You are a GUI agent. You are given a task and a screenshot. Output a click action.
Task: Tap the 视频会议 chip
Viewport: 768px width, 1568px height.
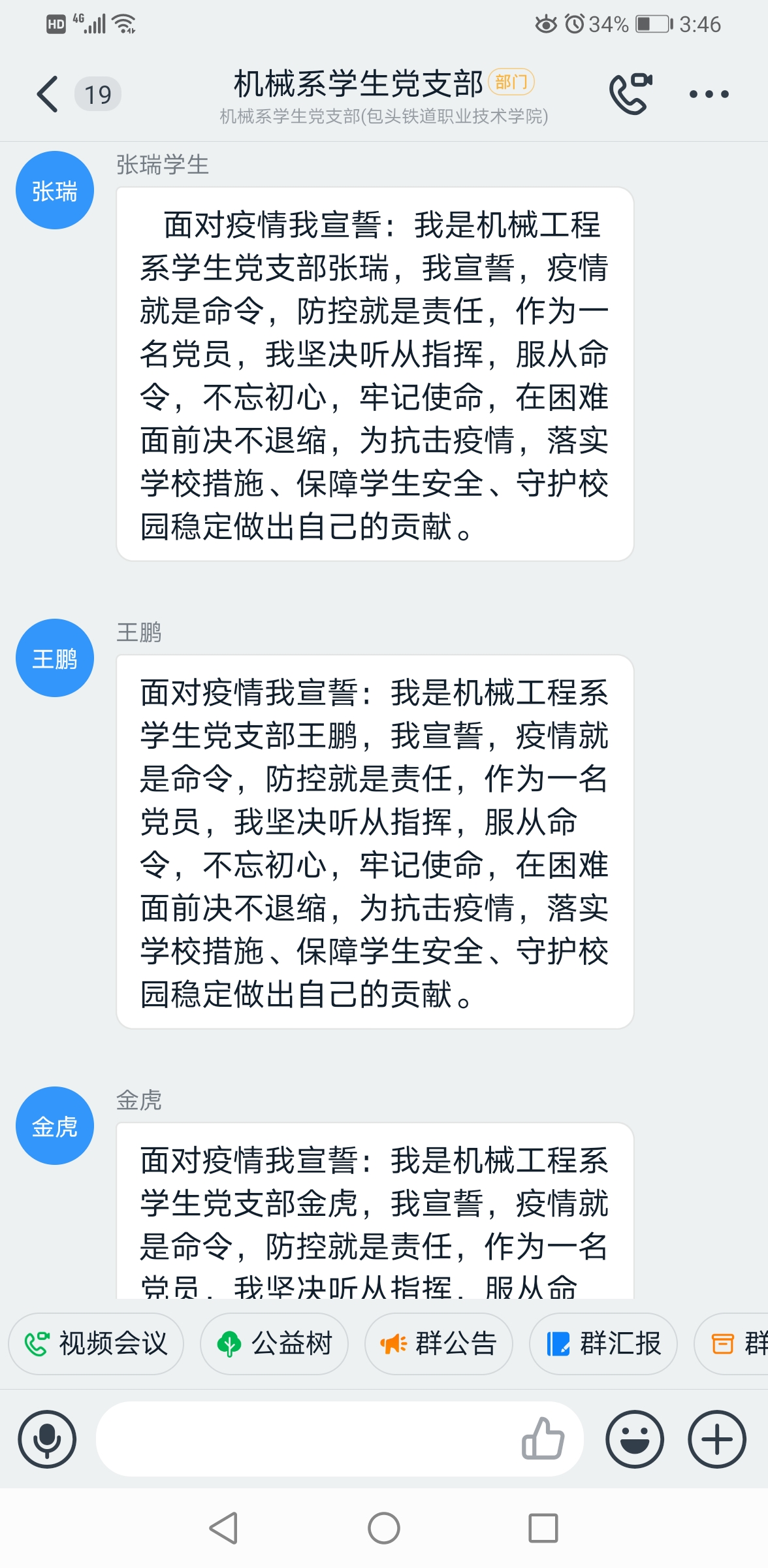click(x=96, y=1344)
